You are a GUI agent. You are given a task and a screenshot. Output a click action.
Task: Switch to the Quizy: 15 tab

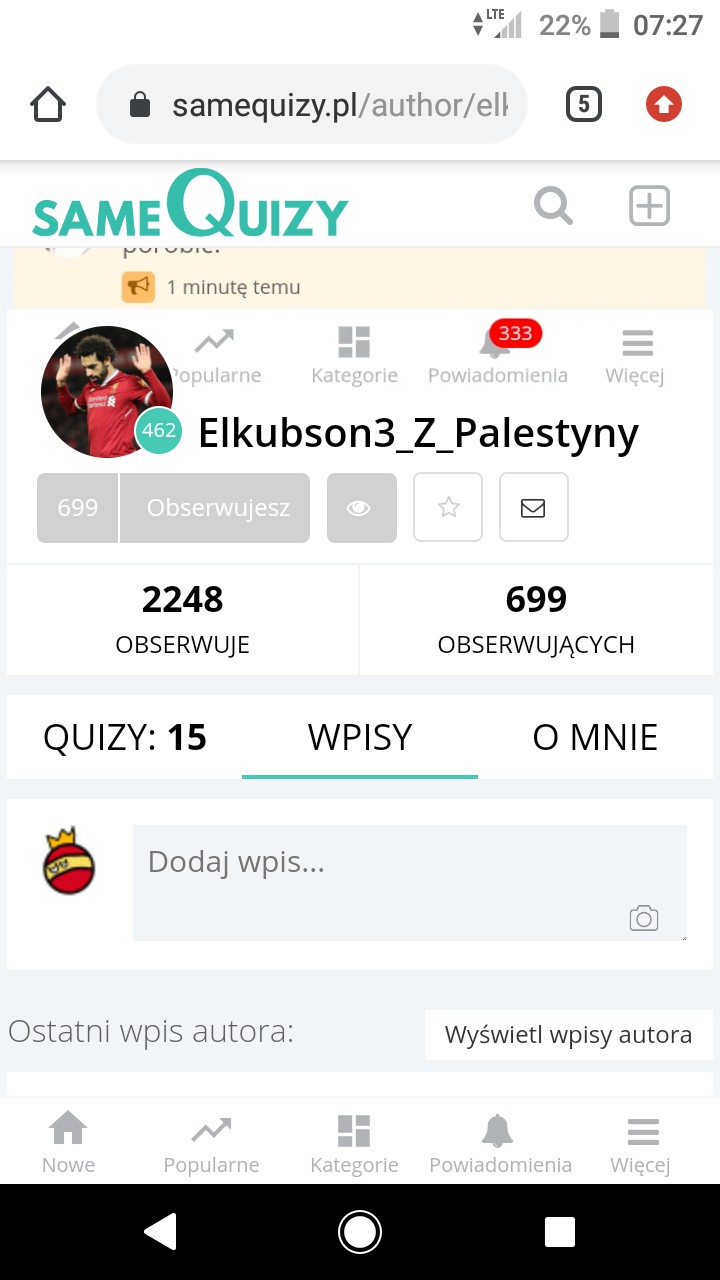[125, 737]
